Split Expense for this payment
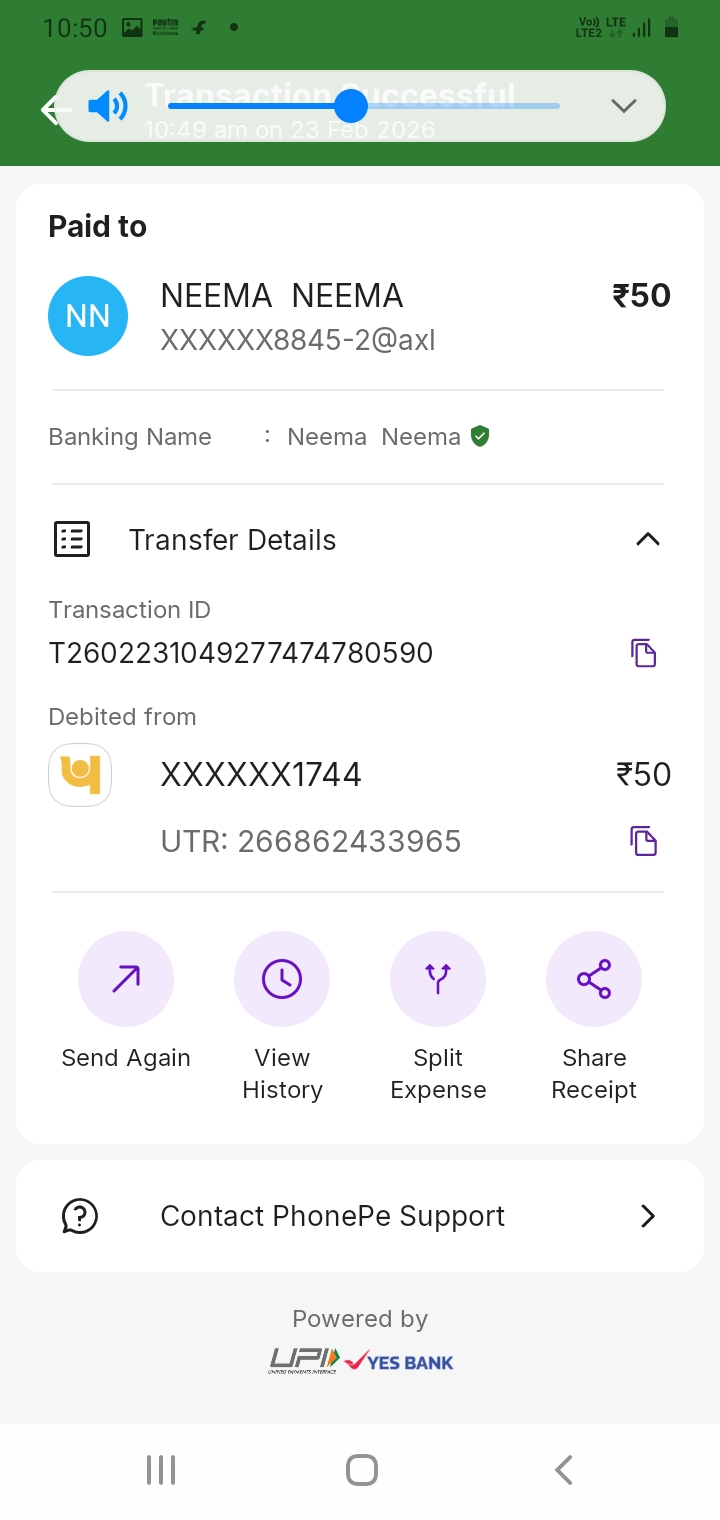 438,979
